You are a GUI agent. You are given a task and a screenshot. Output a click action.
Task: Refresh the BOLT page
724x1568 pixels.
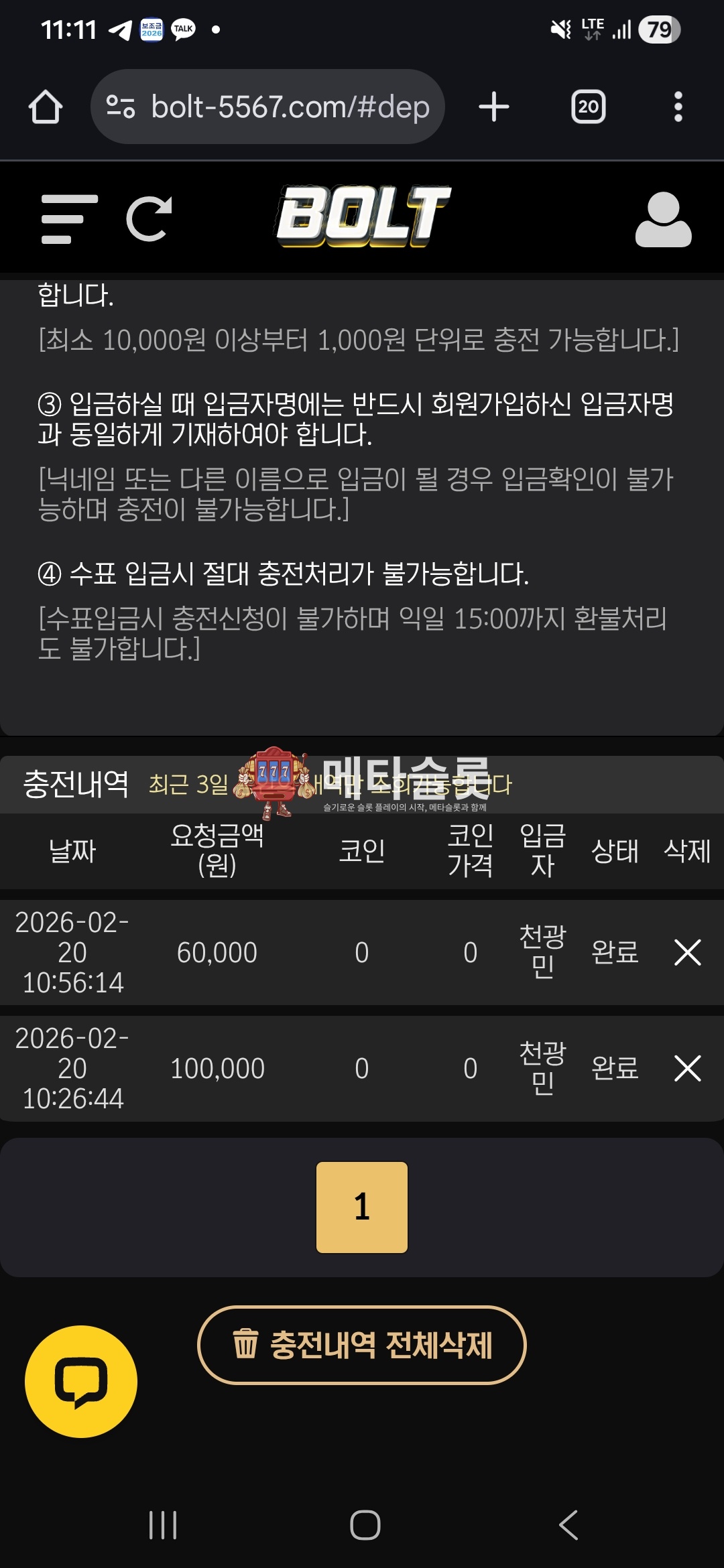coord(149,219)
